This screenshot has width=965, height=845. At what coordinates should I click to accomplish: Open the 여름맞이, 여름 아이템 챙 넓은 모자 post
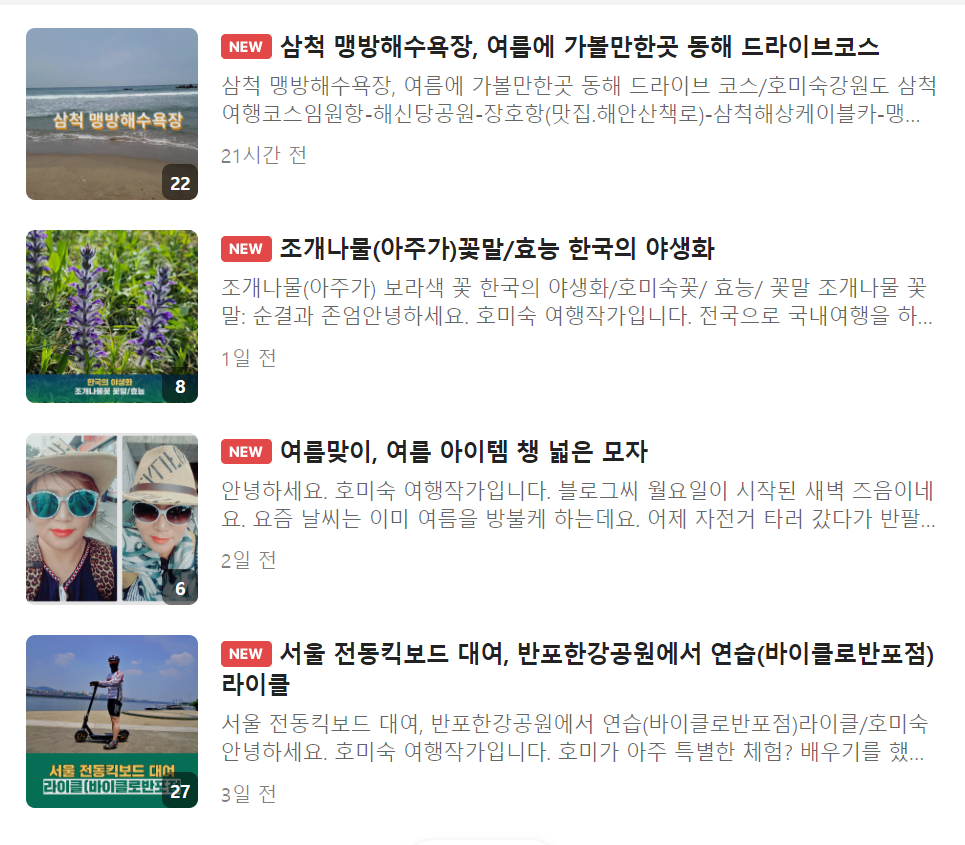(x=464, y=451)
